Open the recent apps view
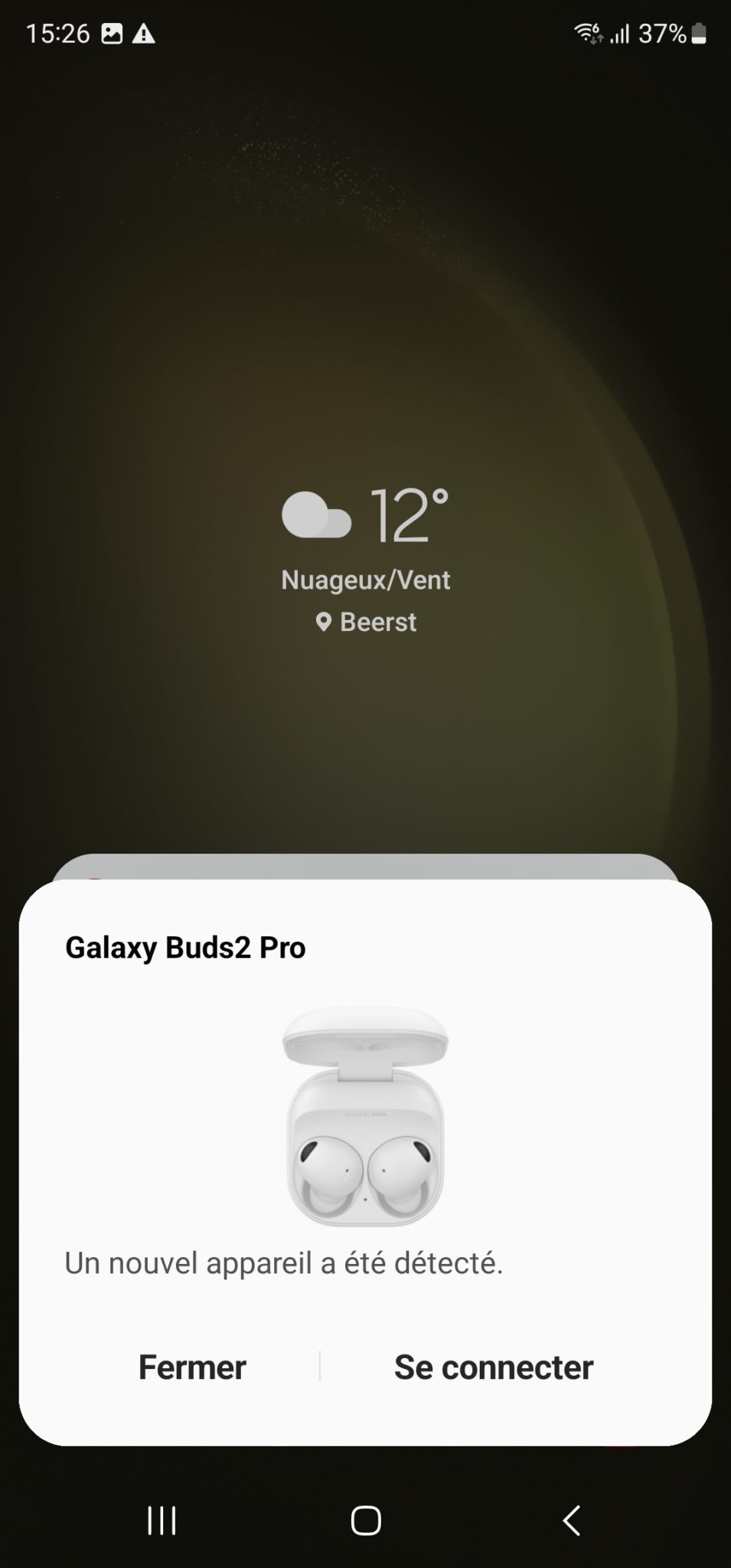The height and width of the screenshot is (1568, 731). [162, 1521]
